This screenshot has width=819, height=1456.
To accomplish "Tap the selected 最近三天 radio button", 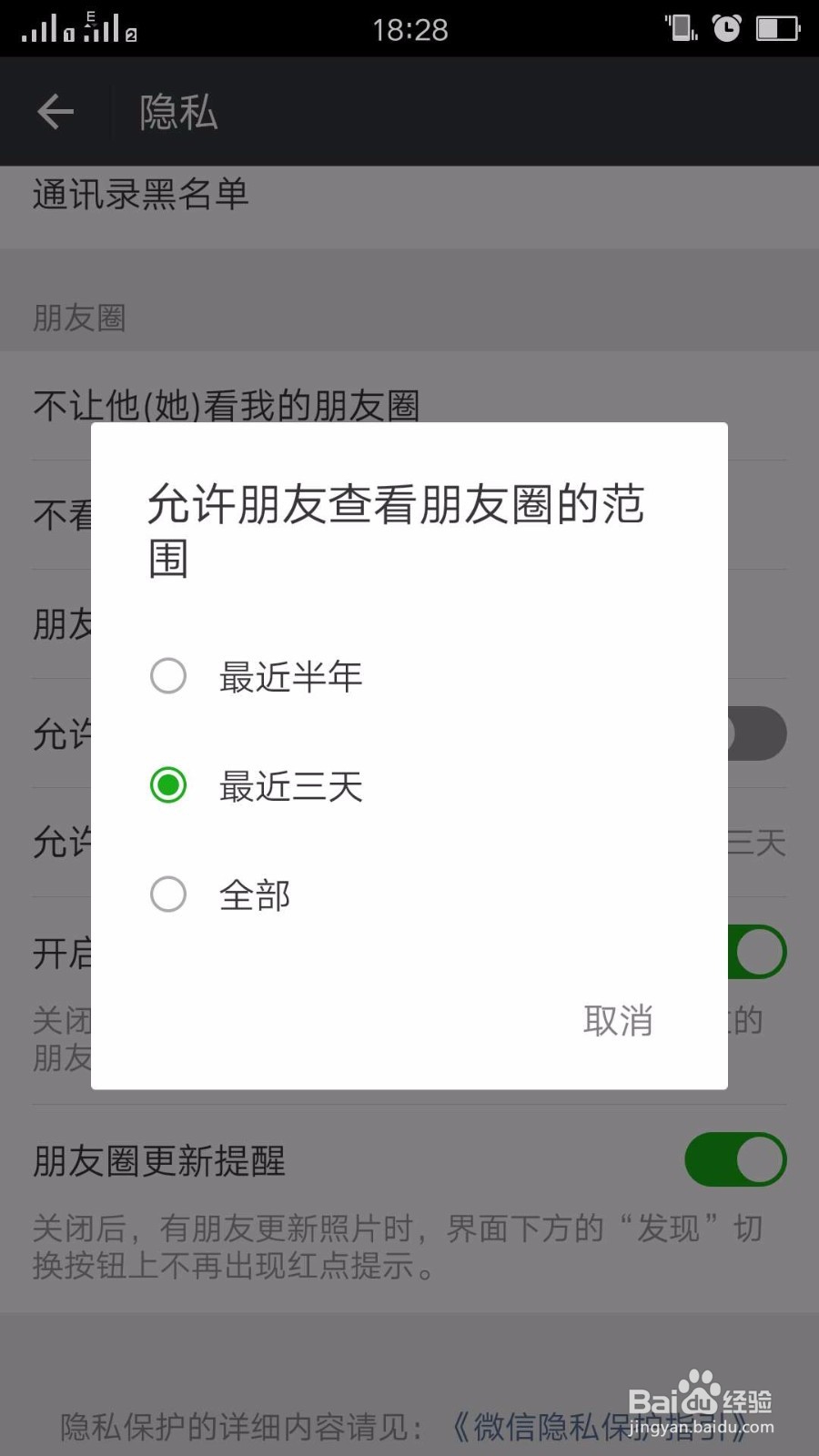I will 167,786.
